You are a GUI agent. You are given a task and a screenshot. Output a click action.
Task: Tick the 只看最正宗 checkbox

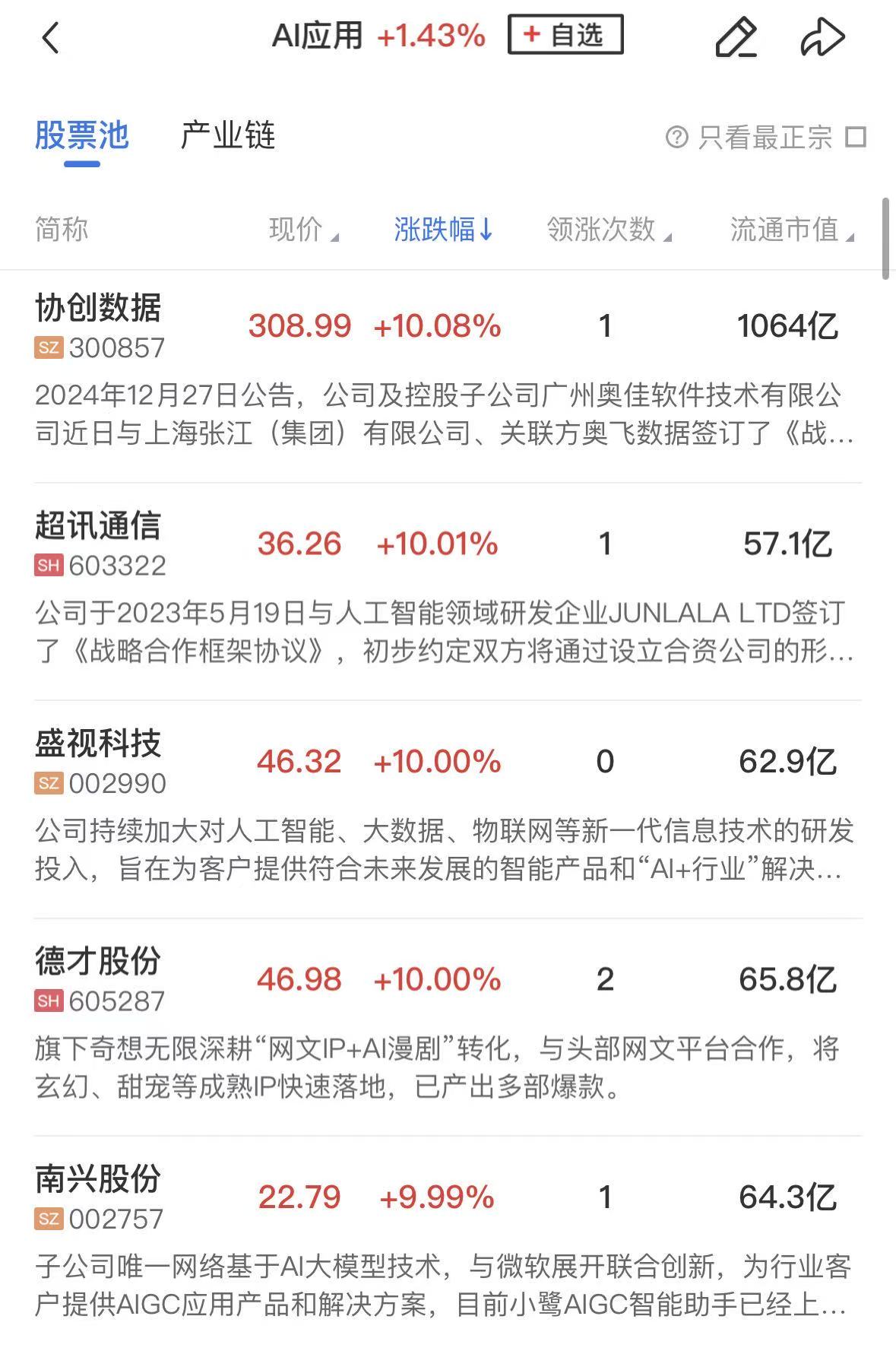(856, 138)
